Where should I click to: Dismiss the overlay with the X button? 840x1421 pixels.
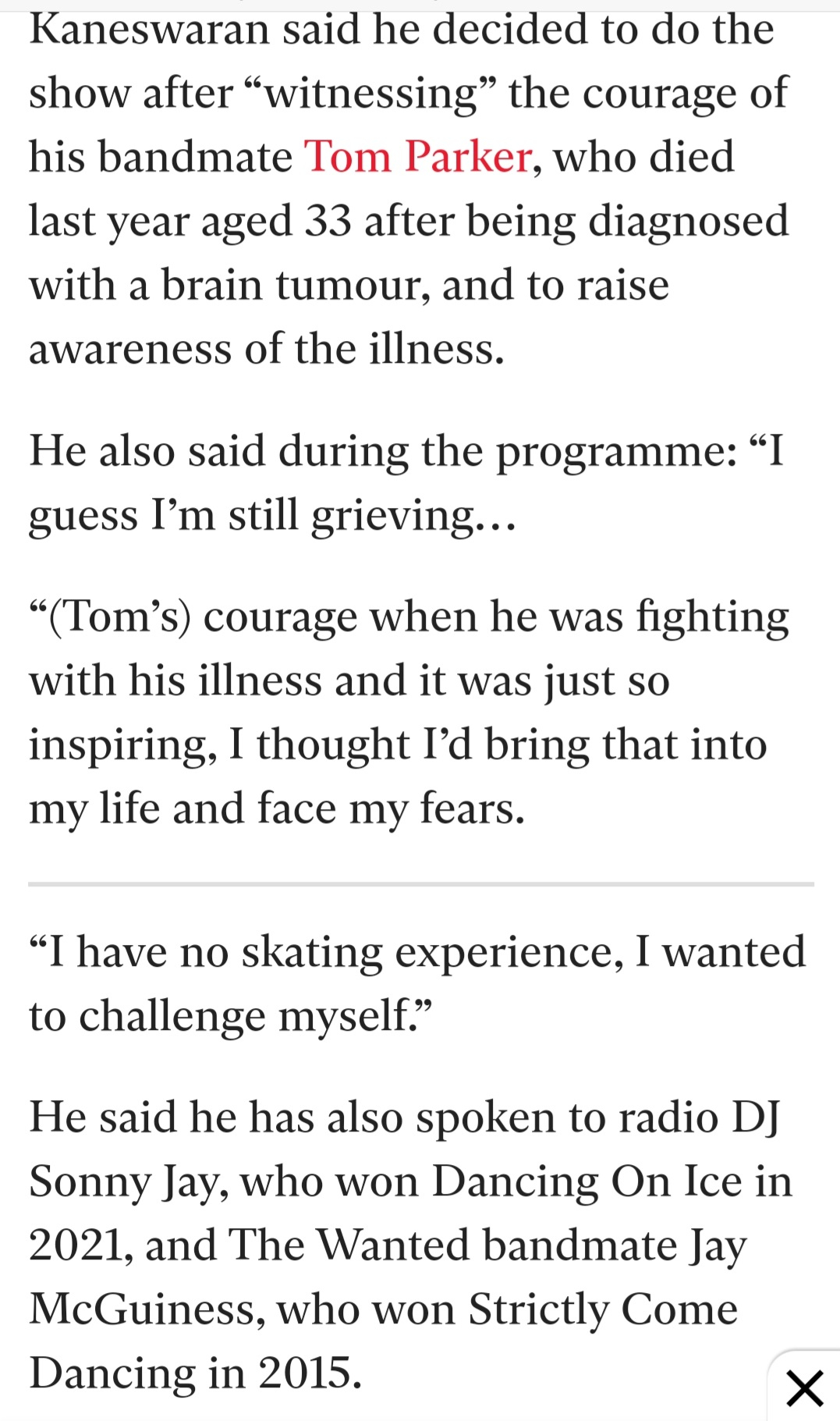(805, 1389)
